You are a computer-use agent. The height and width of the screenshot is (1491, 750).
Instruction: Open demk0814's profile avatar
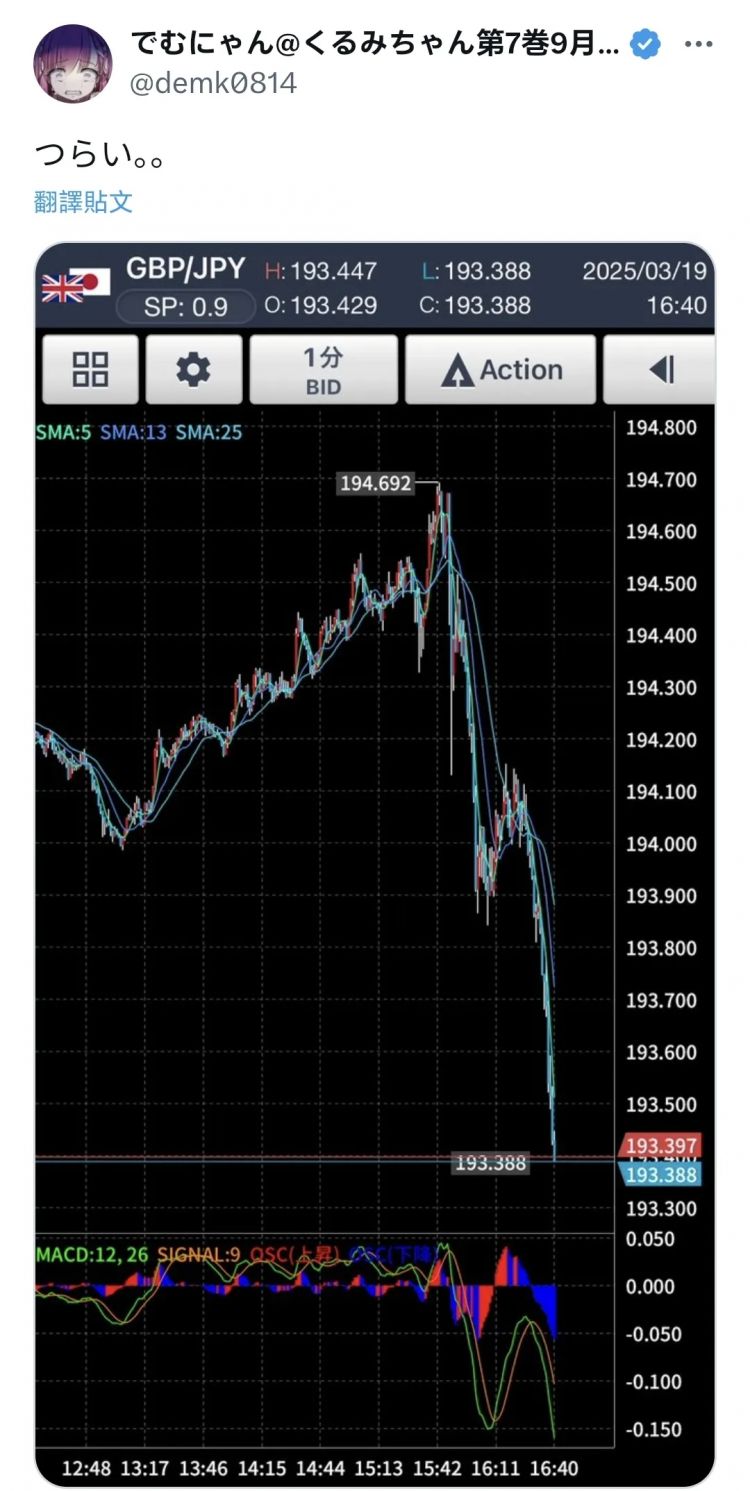[x=73, y=62]
